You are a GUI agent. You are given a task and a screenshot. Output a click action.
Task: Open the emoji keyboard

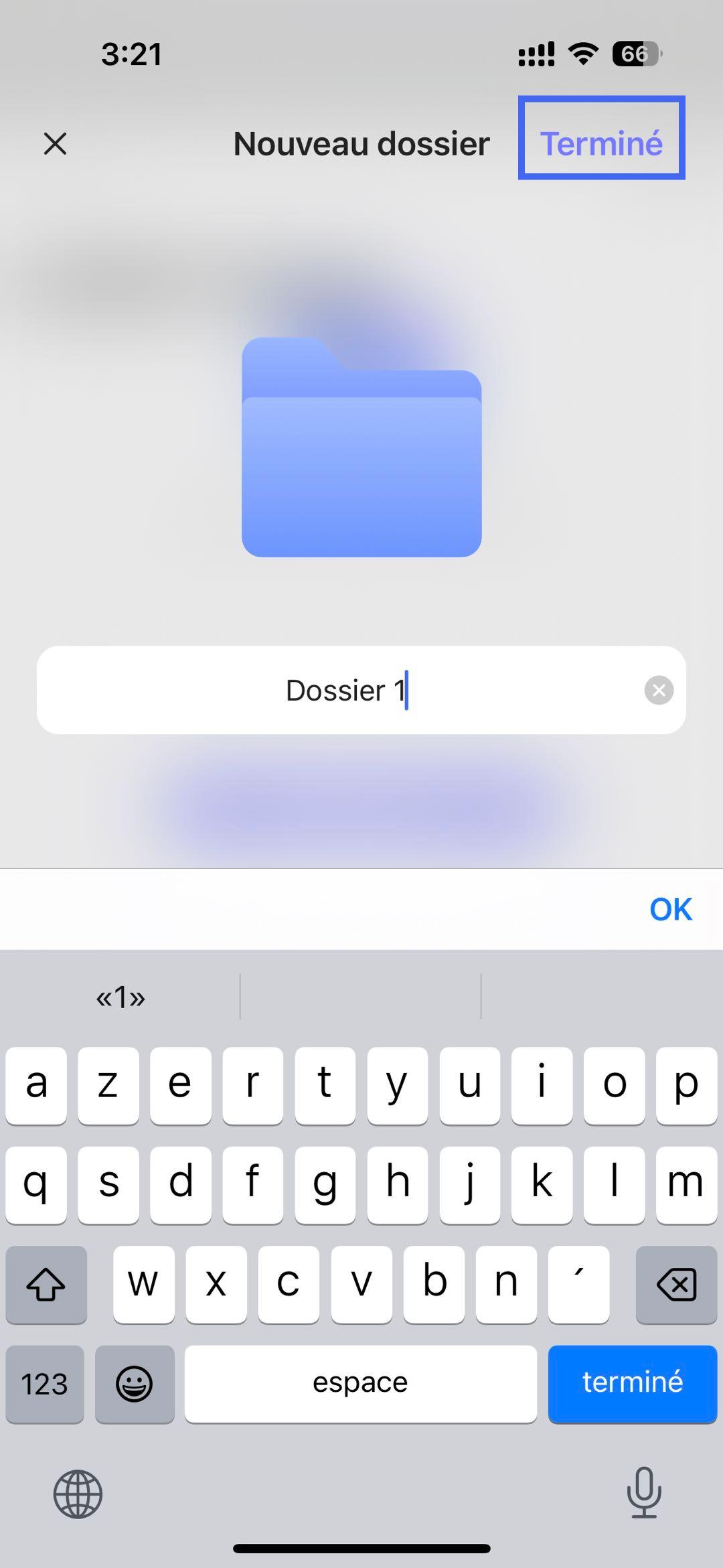pos(135,1383)
